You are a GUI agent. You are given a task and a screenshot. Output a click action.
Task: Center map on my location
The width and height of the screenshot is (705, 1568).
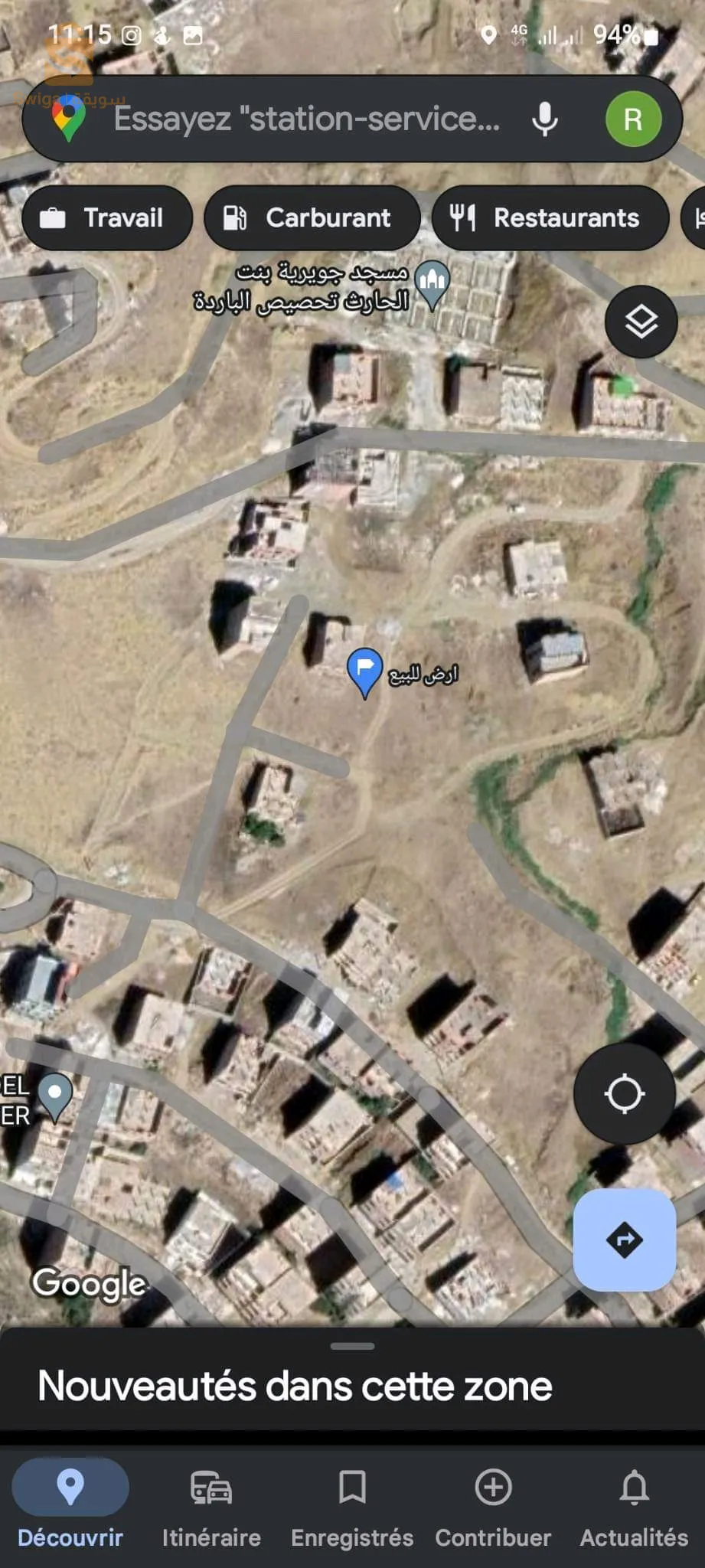coord(624,1093)
